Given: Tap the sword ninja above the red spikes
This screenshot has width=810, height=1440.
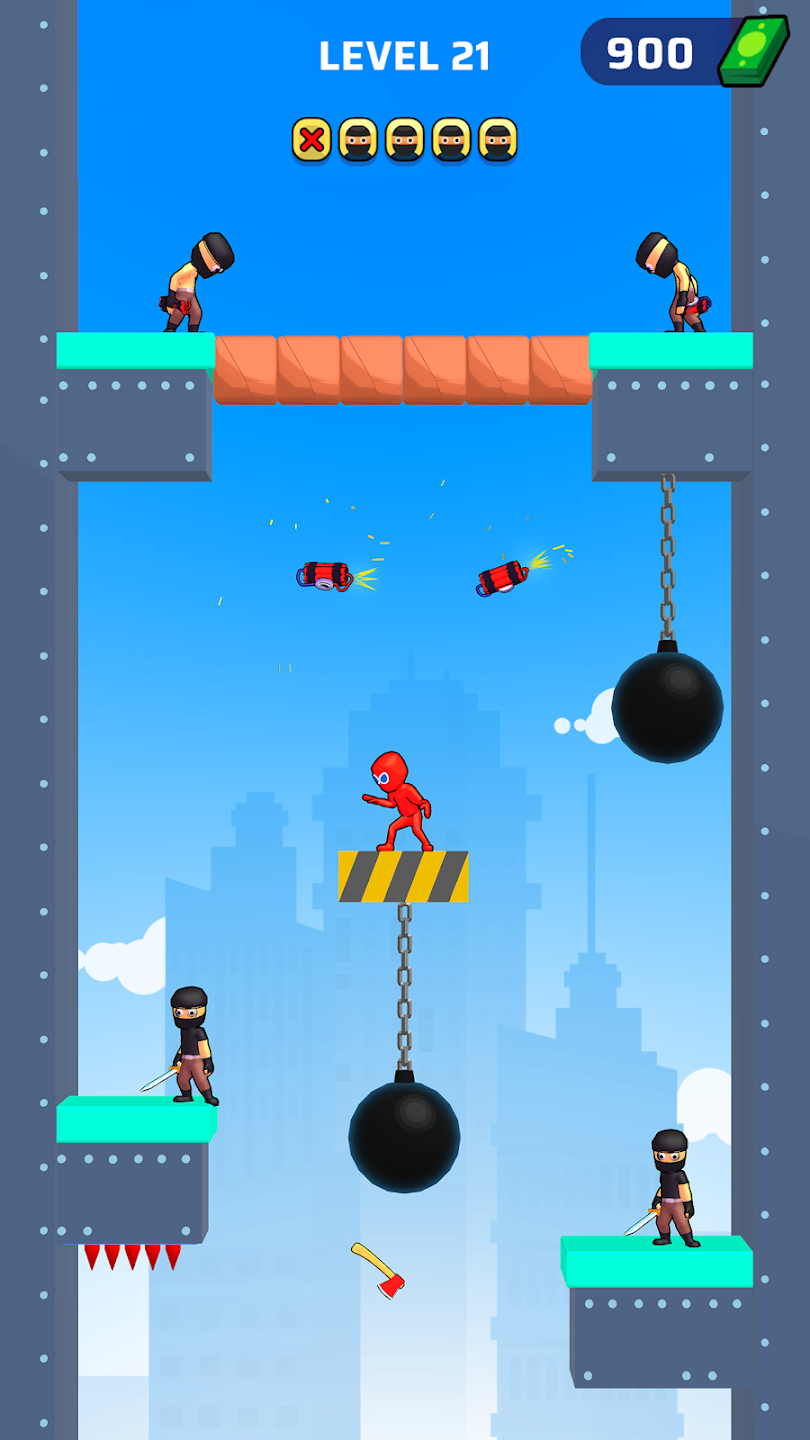Looking at the screenshot, I should 190,1047.
